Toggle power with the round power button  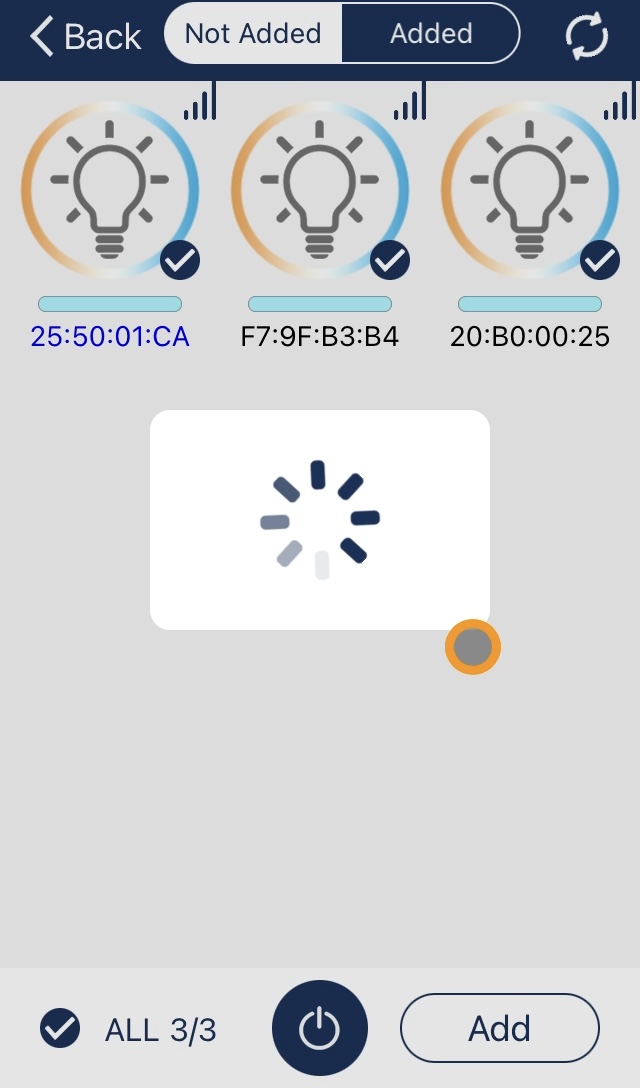[x=320, y=1028]
